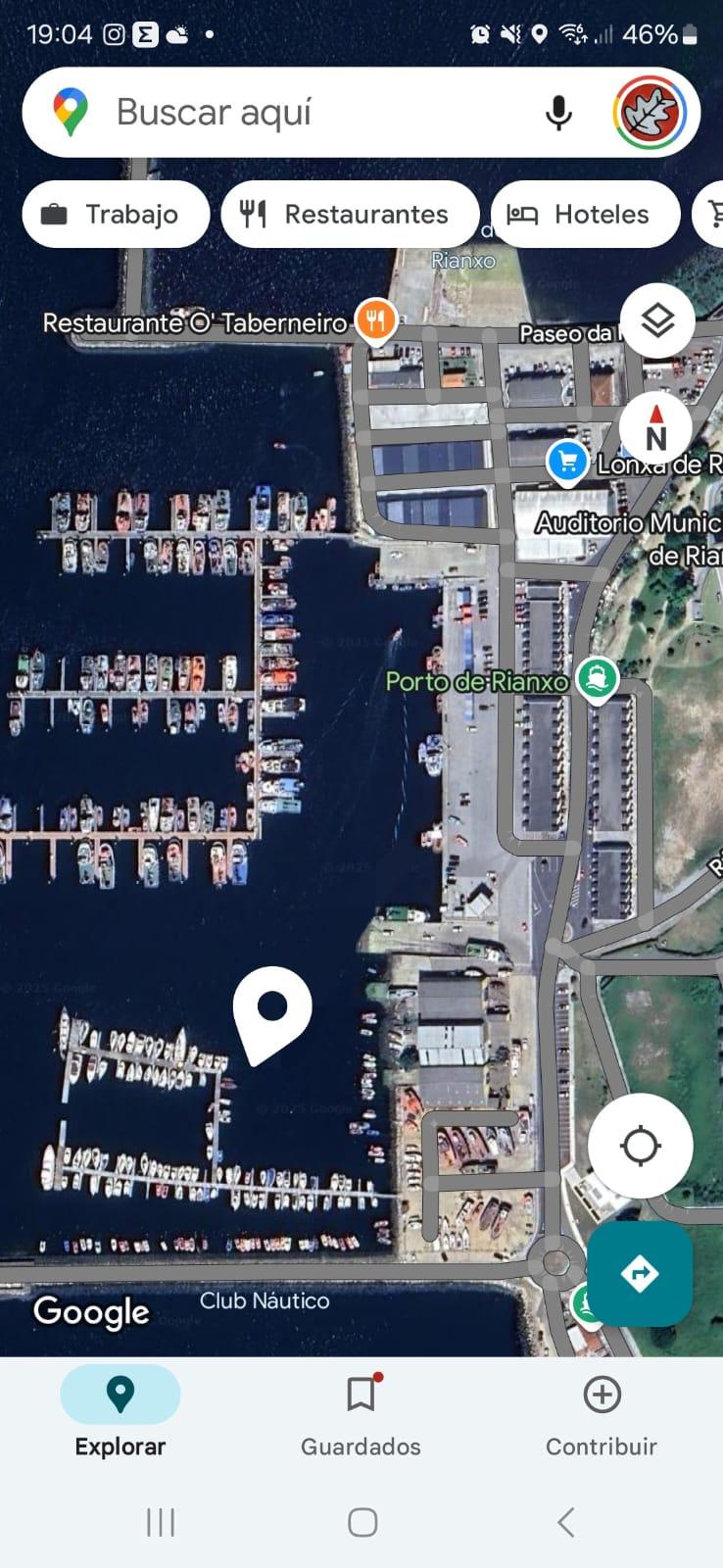The image size is (723, 1568).
Task: Tap the compass to reorient north
Action: 655,429
